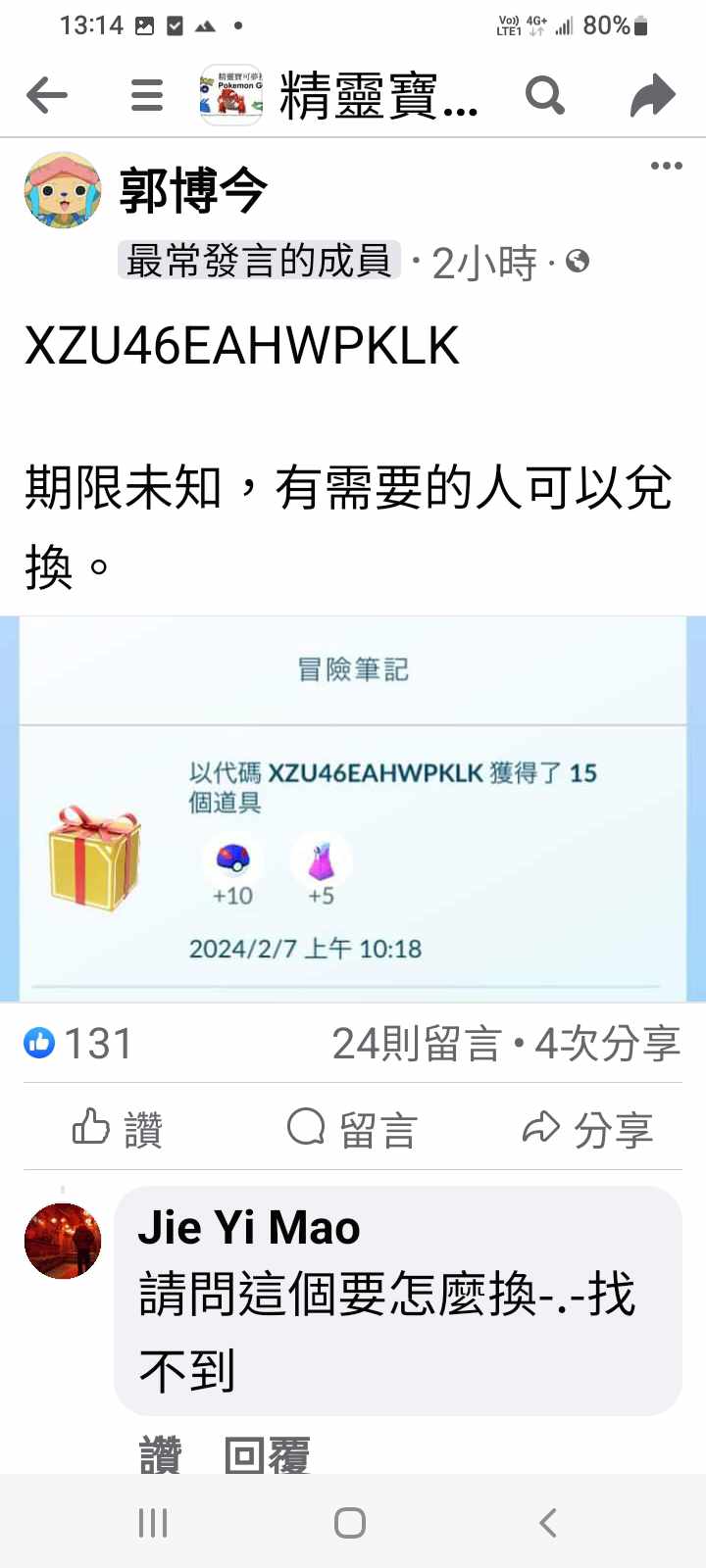Viewport: 706px width, 1568px height.
Task: Open the 24則留言 comment list
Action: (x=417, y=1045)
